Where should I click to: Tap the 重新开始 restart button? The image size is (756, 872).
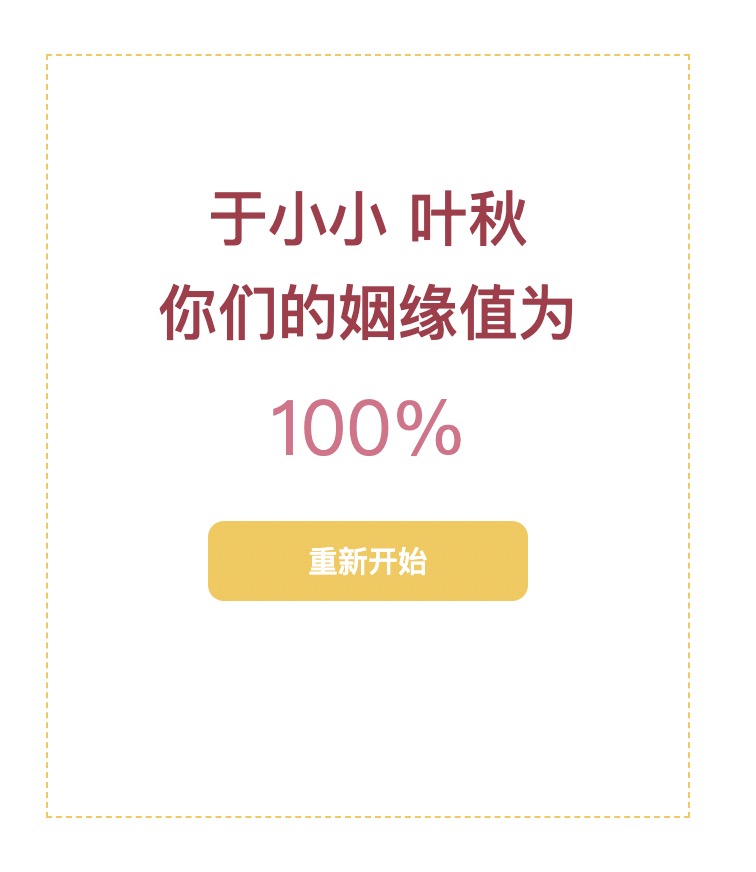tap(367, 561)
